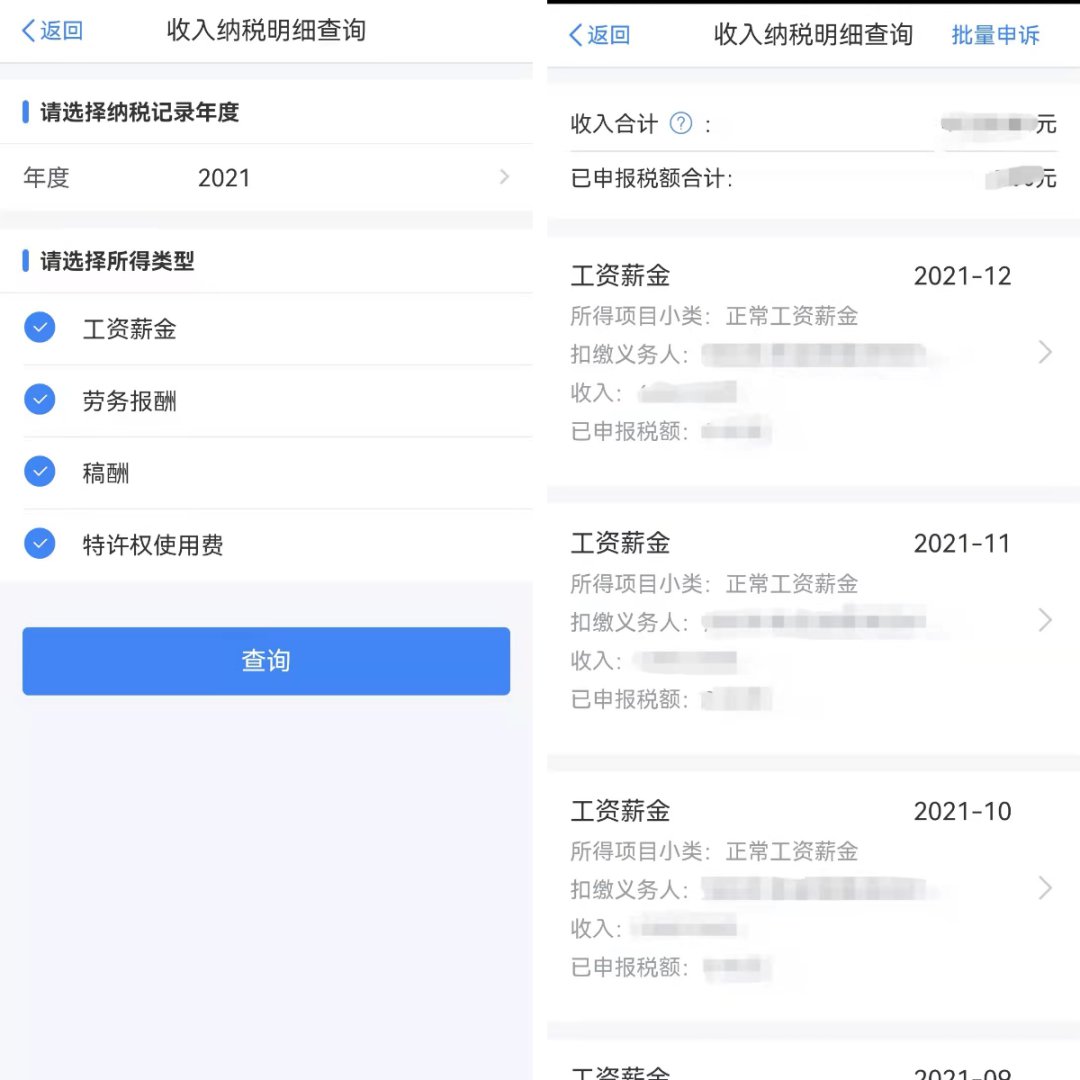View details of the 2021-11 salary record

click(x=810, y=621)
